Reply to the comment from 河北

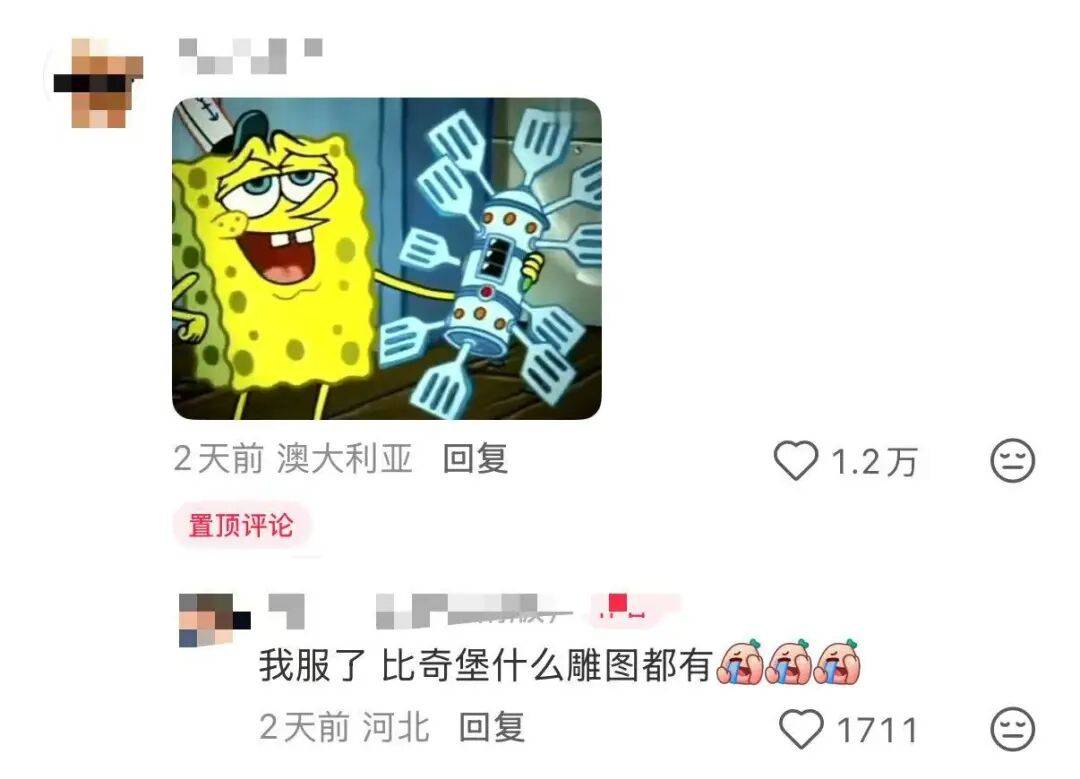click(491, 727)
